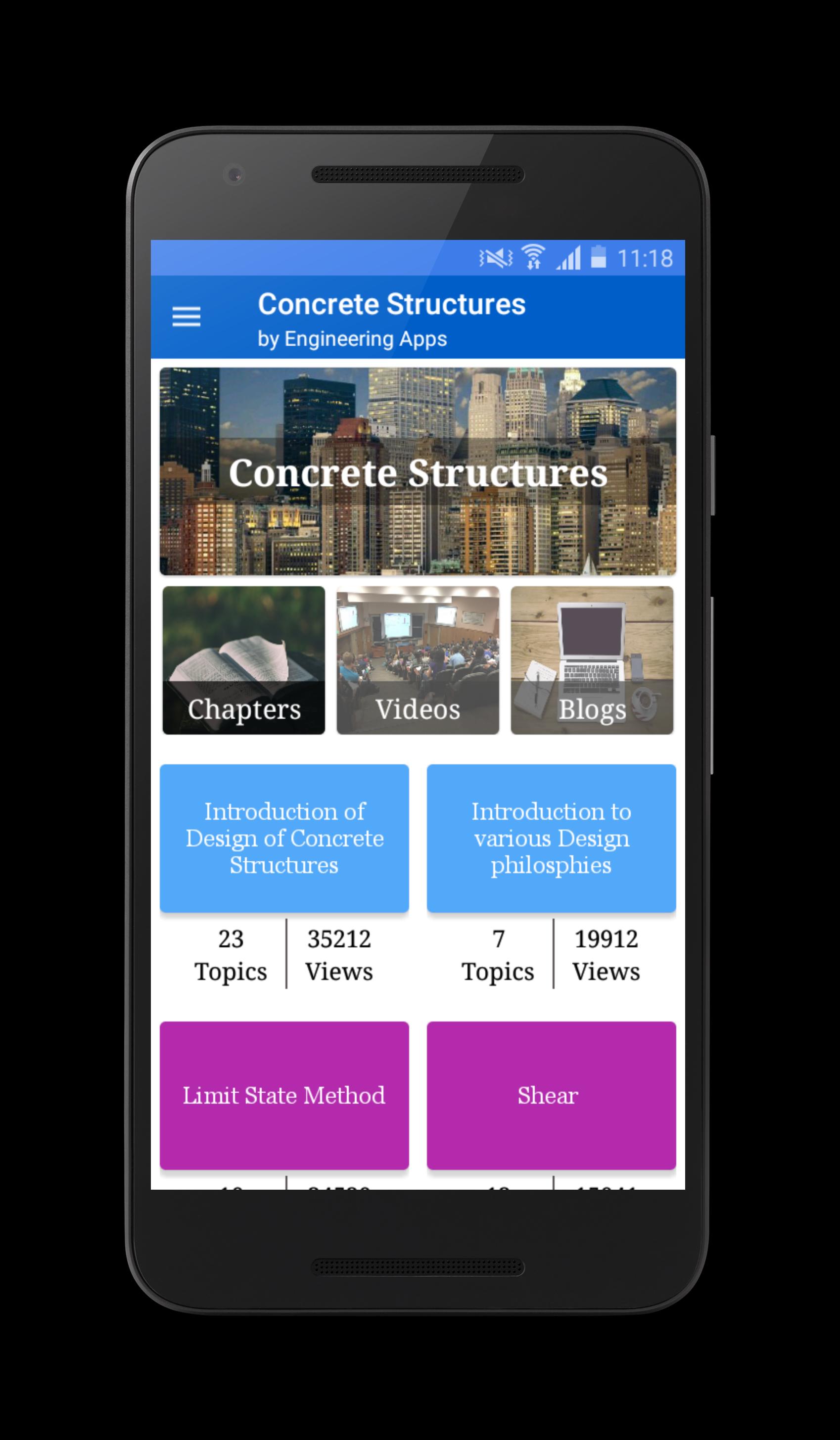Open Introduction of Design of Concrete Structures
This screenshot has height=1440, width=840.
pyautogui.click(x=284, y=837)
